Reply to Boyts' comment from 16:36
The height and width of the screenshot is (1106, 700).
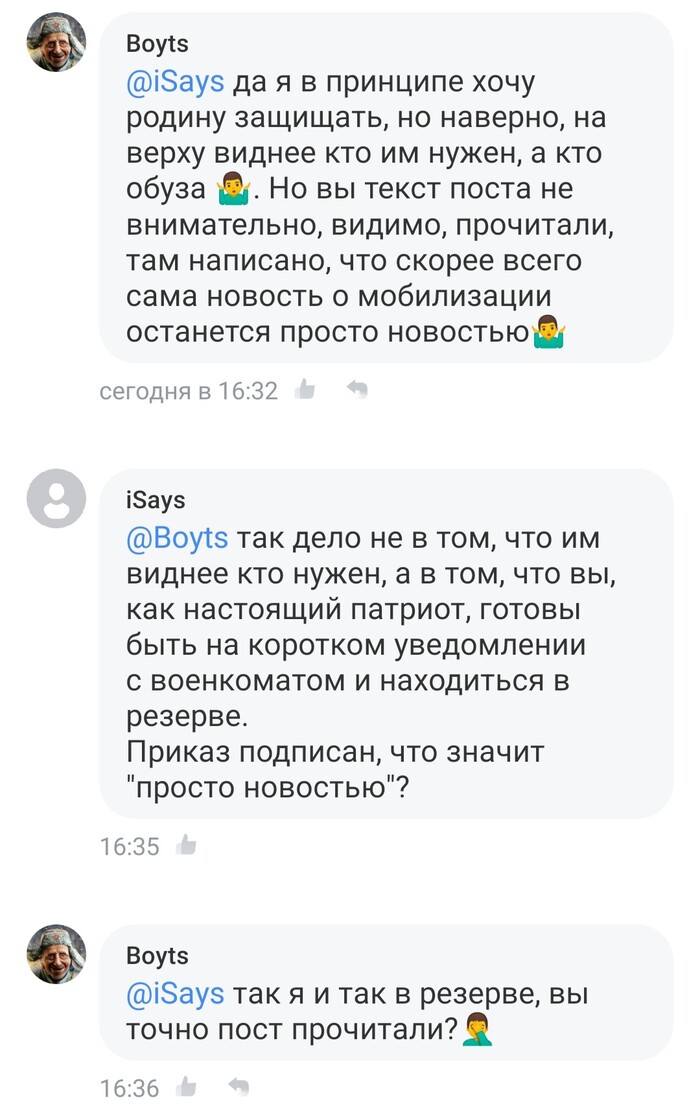click(237, 1088)
